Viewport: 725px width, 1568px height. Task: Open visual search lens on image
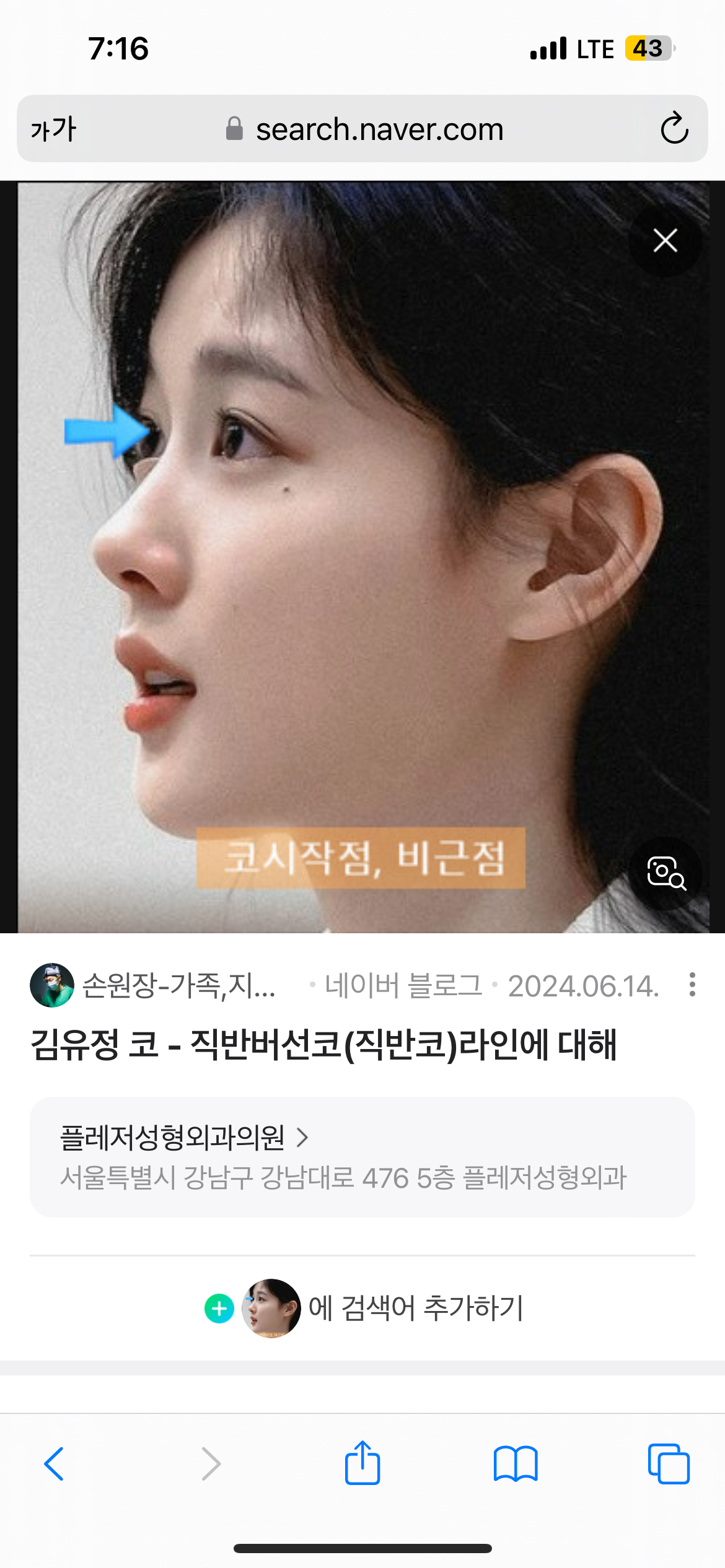(665, 873)
